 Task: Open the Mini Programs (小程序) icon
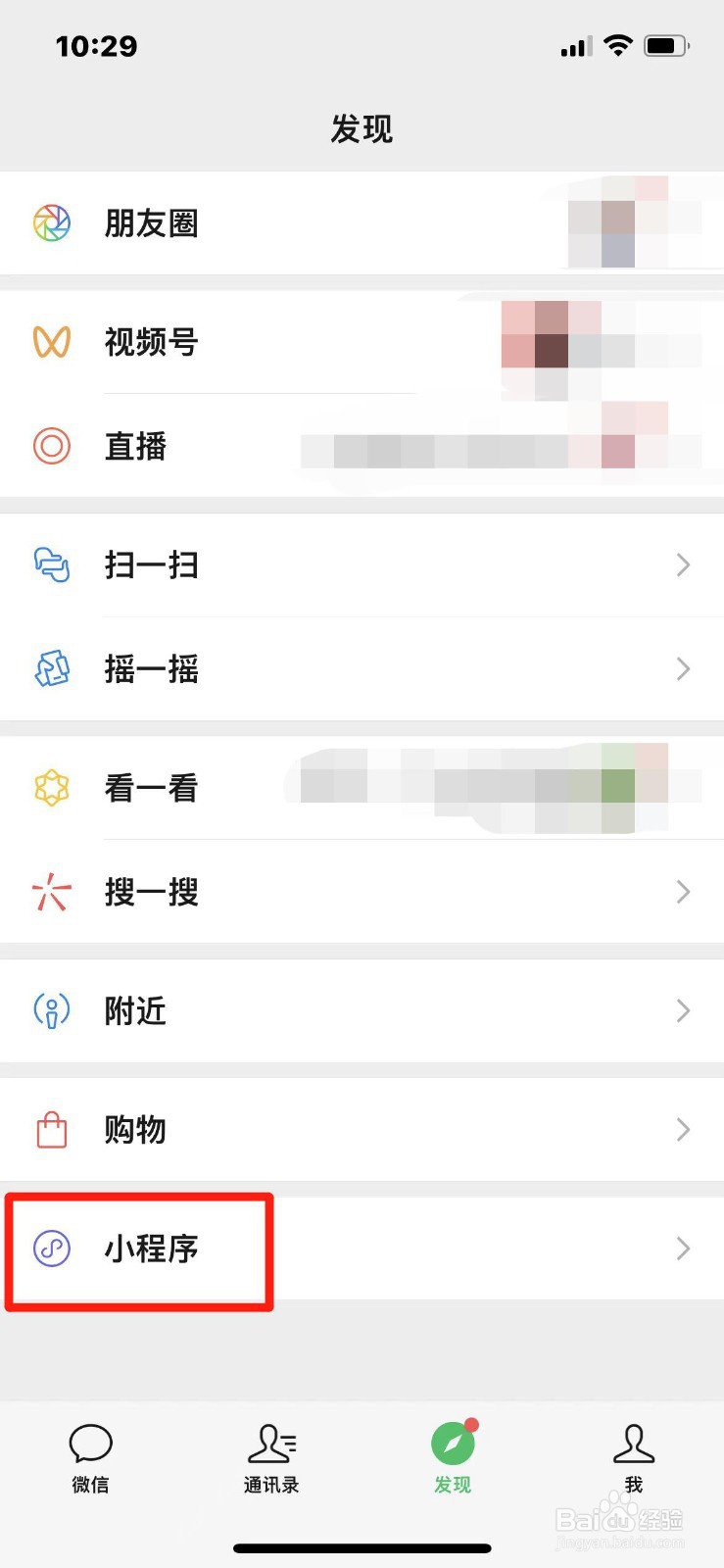tap(51, 1249)
